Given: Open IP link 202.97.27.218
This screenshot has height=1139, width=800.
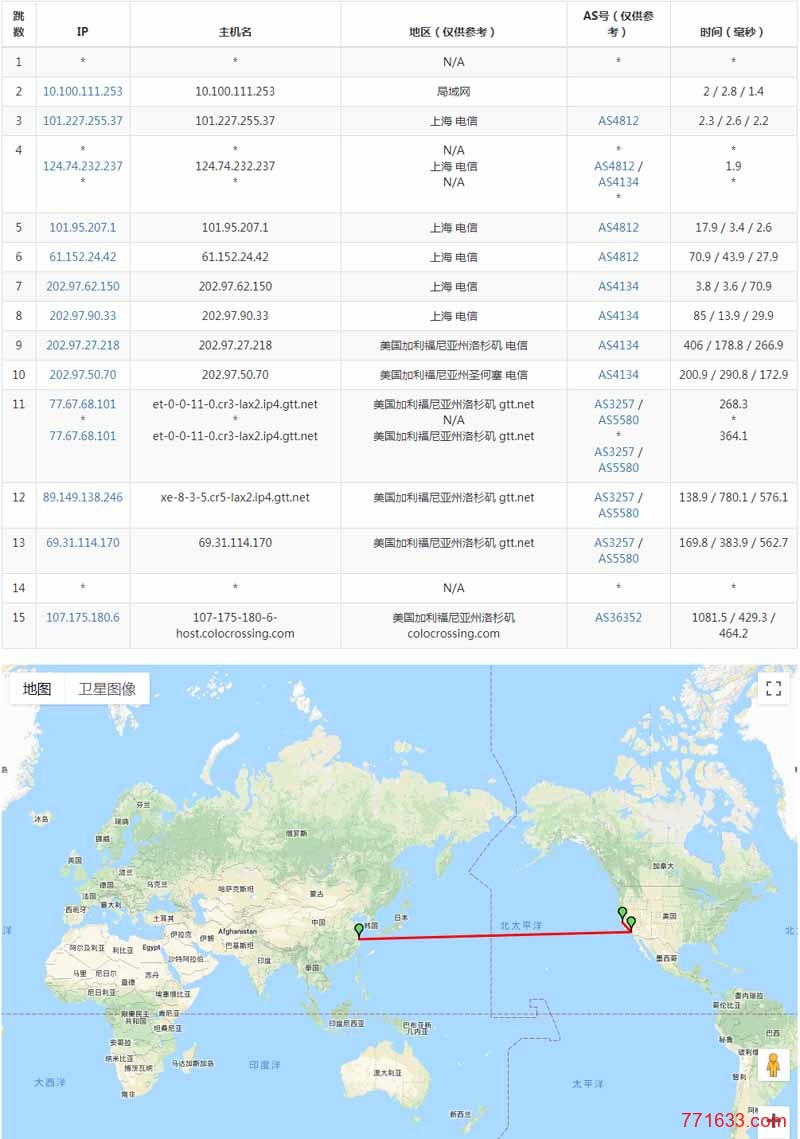Looking at the screenshot, I should point(83,345).
